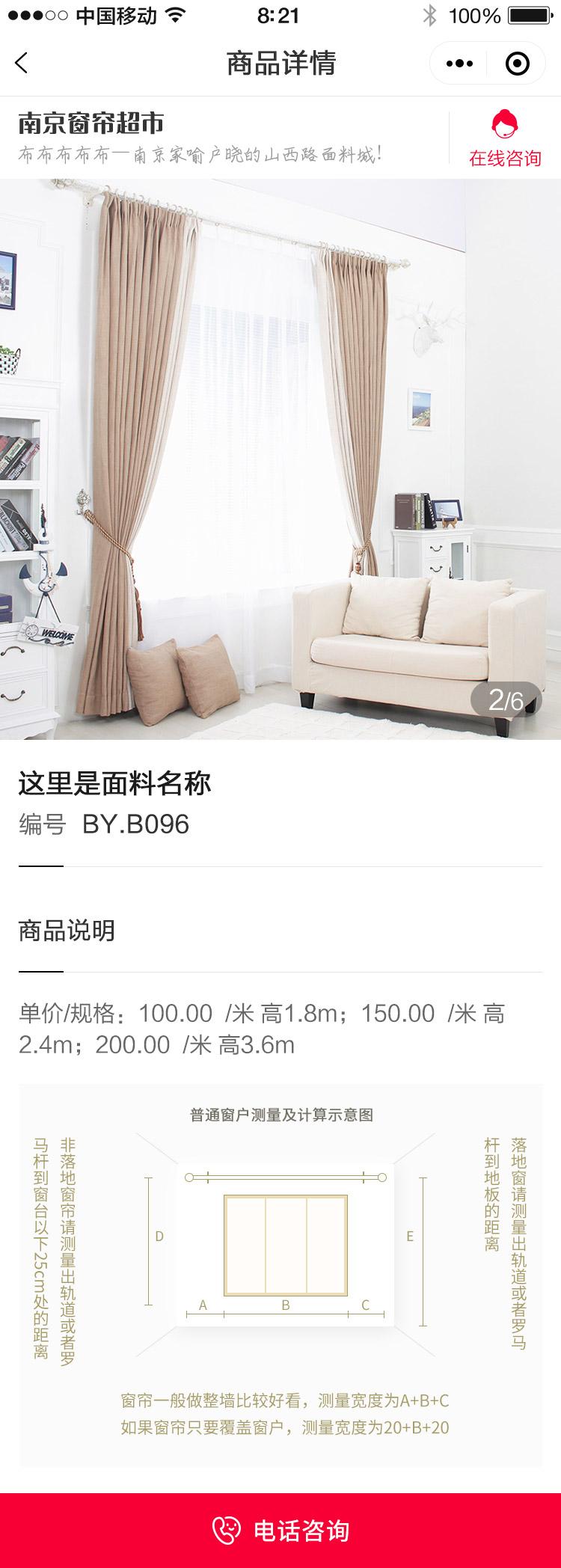561x1568 pixels.
Task: Tap 在线咨询 for online consultation
Action: click(505, 139)
